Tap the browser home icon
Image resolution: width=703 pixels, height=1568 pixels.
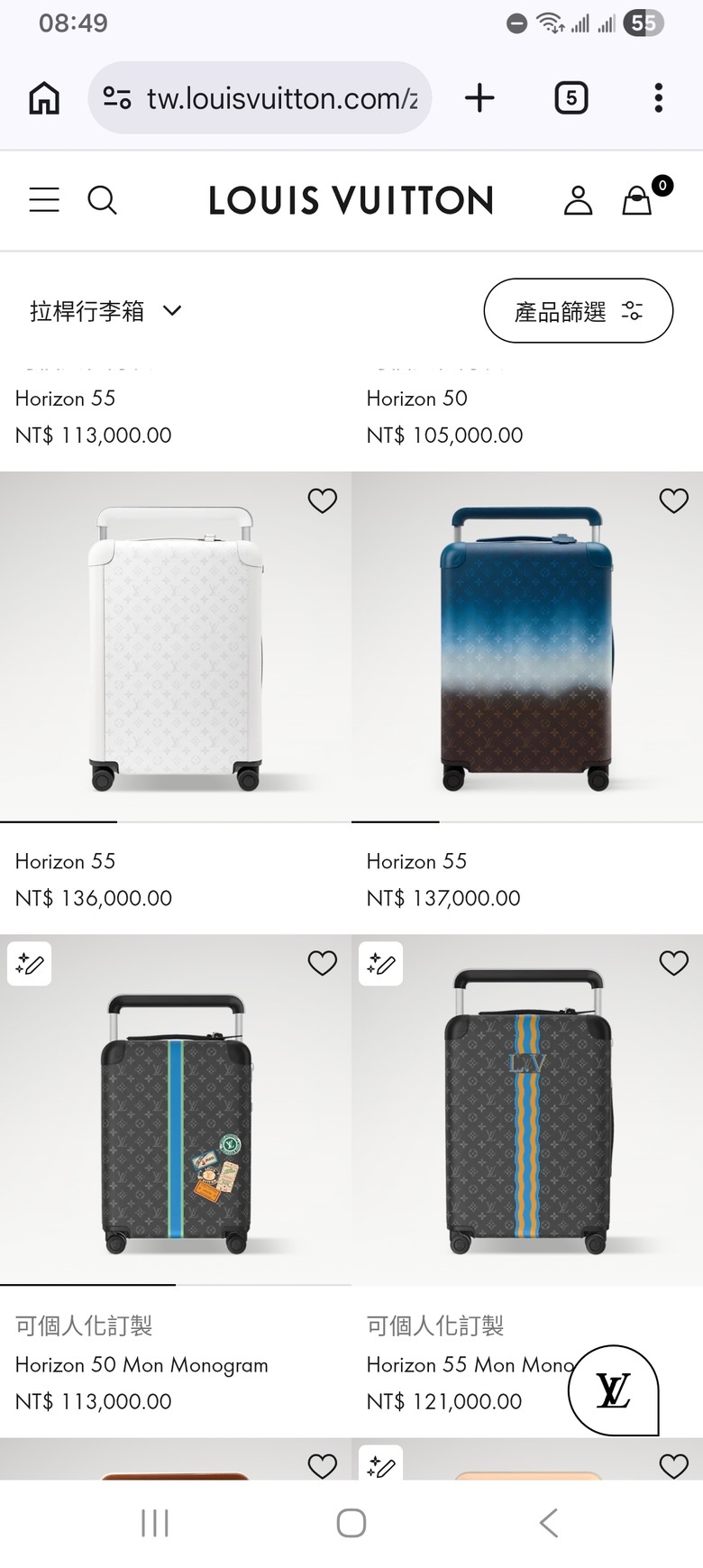click(42, 98)
